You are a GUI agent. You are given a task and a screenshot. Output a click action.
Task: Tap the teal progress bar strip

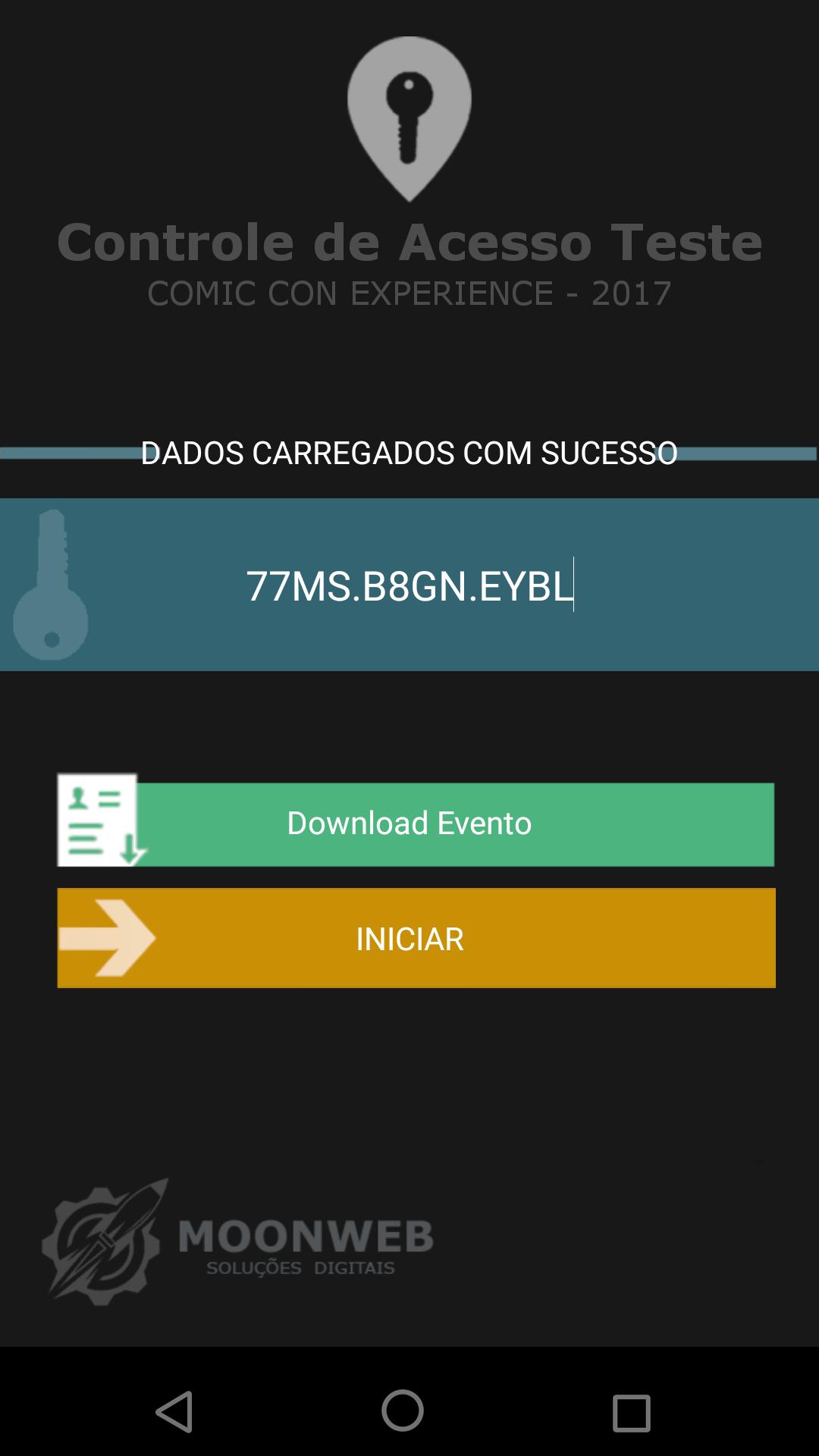tap(61, 453)
